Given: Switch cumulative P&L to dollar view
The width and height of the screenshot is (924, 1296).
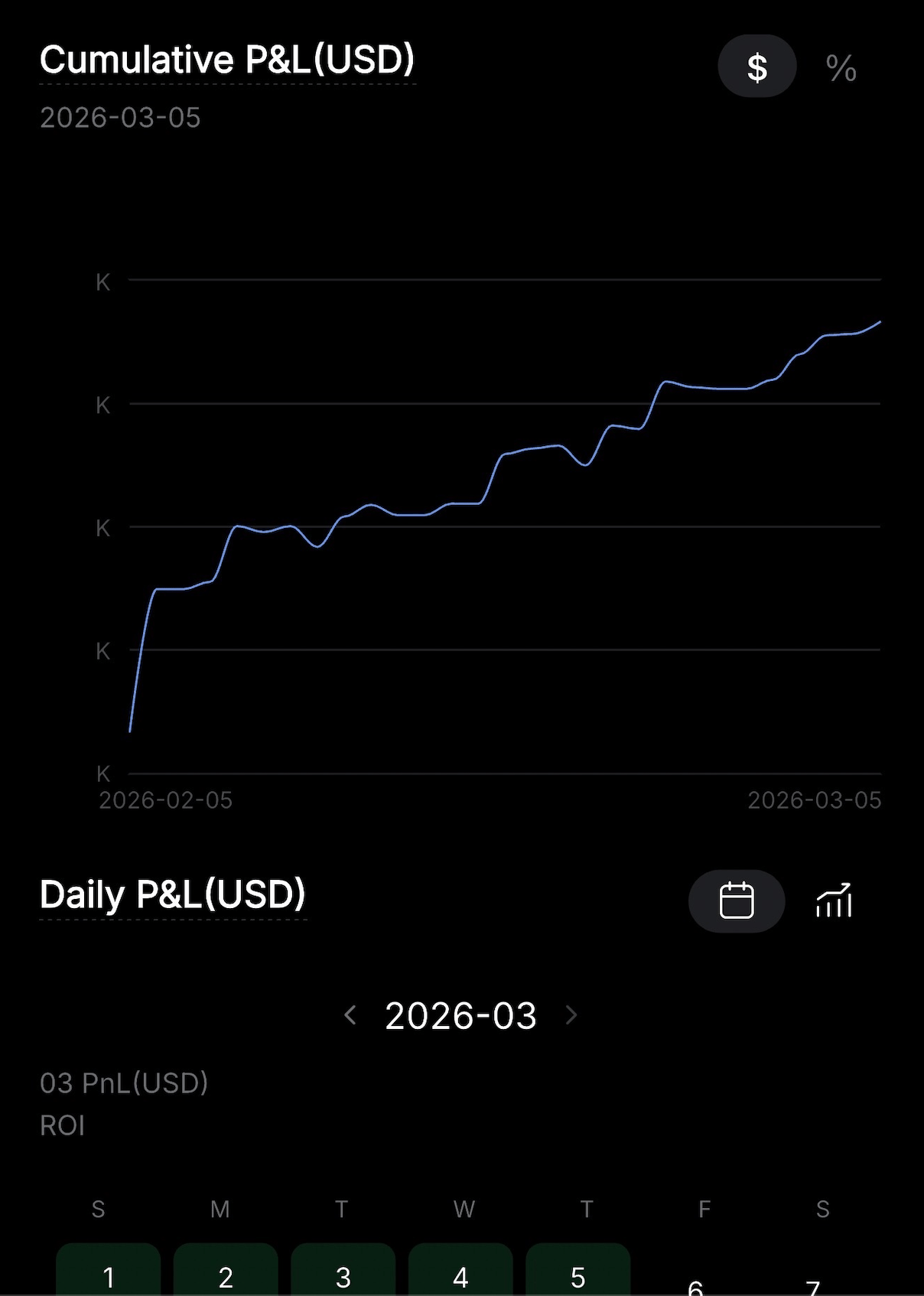Looking at the screenshot, I should coord(756,67).
